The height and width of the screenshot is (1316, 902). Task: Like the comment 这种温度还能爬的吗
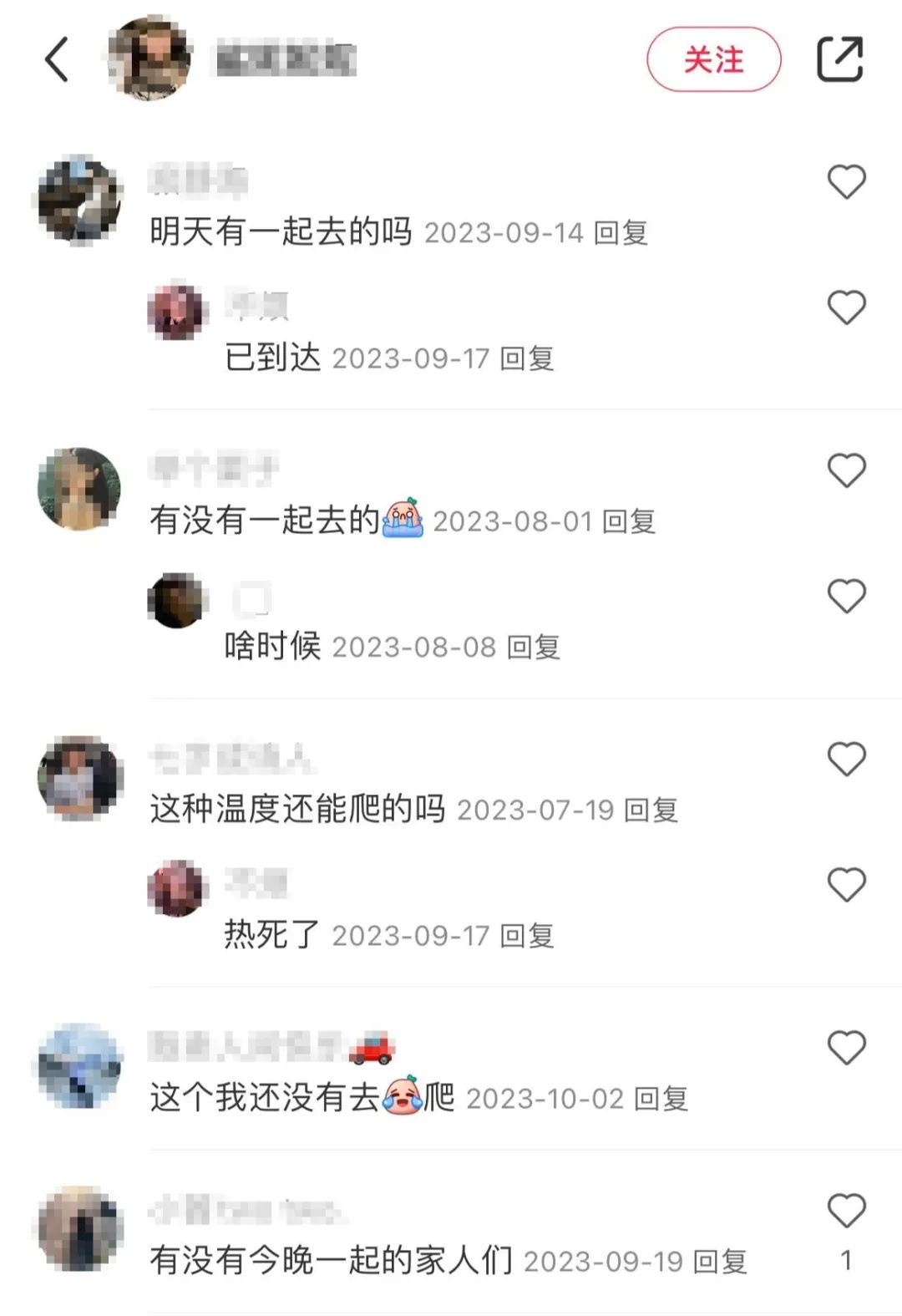coord(846,760)
